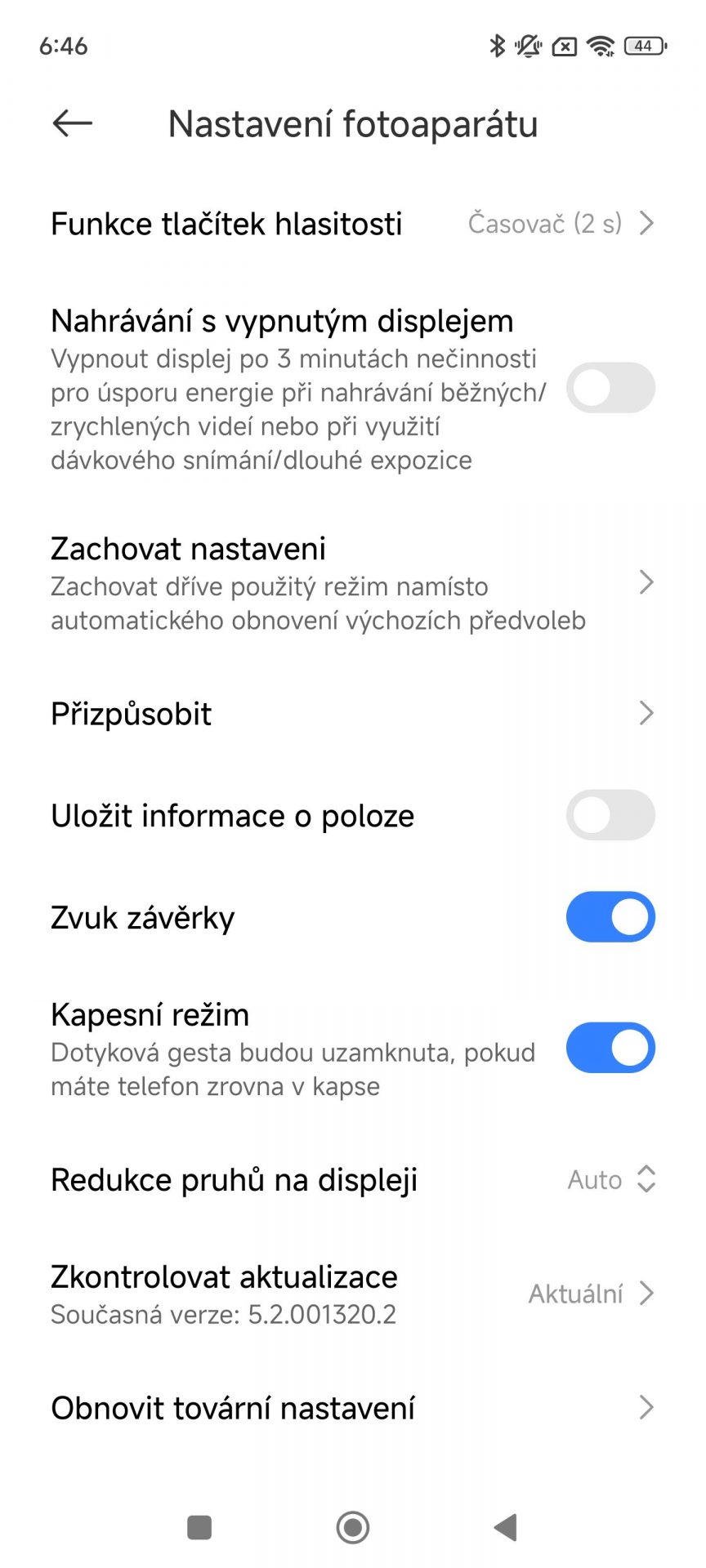Open recent apps from the navigation bar
The height and width of the screenshot is (1568, 706).
pyautogui.click(x=199, y=1527)
